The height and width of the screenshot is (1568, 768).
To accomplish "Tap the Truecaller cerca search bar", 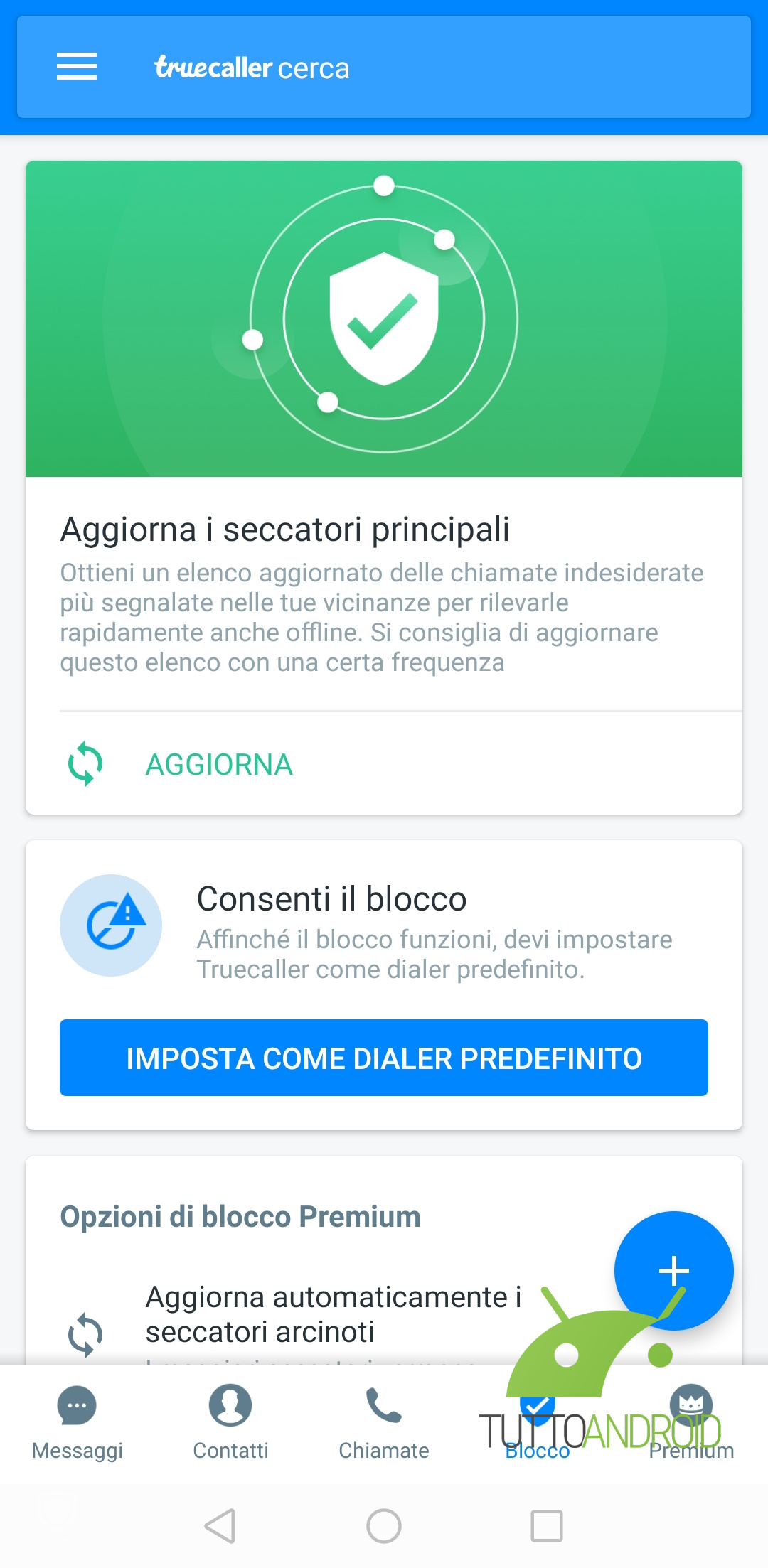I will [x=427, y=68].
